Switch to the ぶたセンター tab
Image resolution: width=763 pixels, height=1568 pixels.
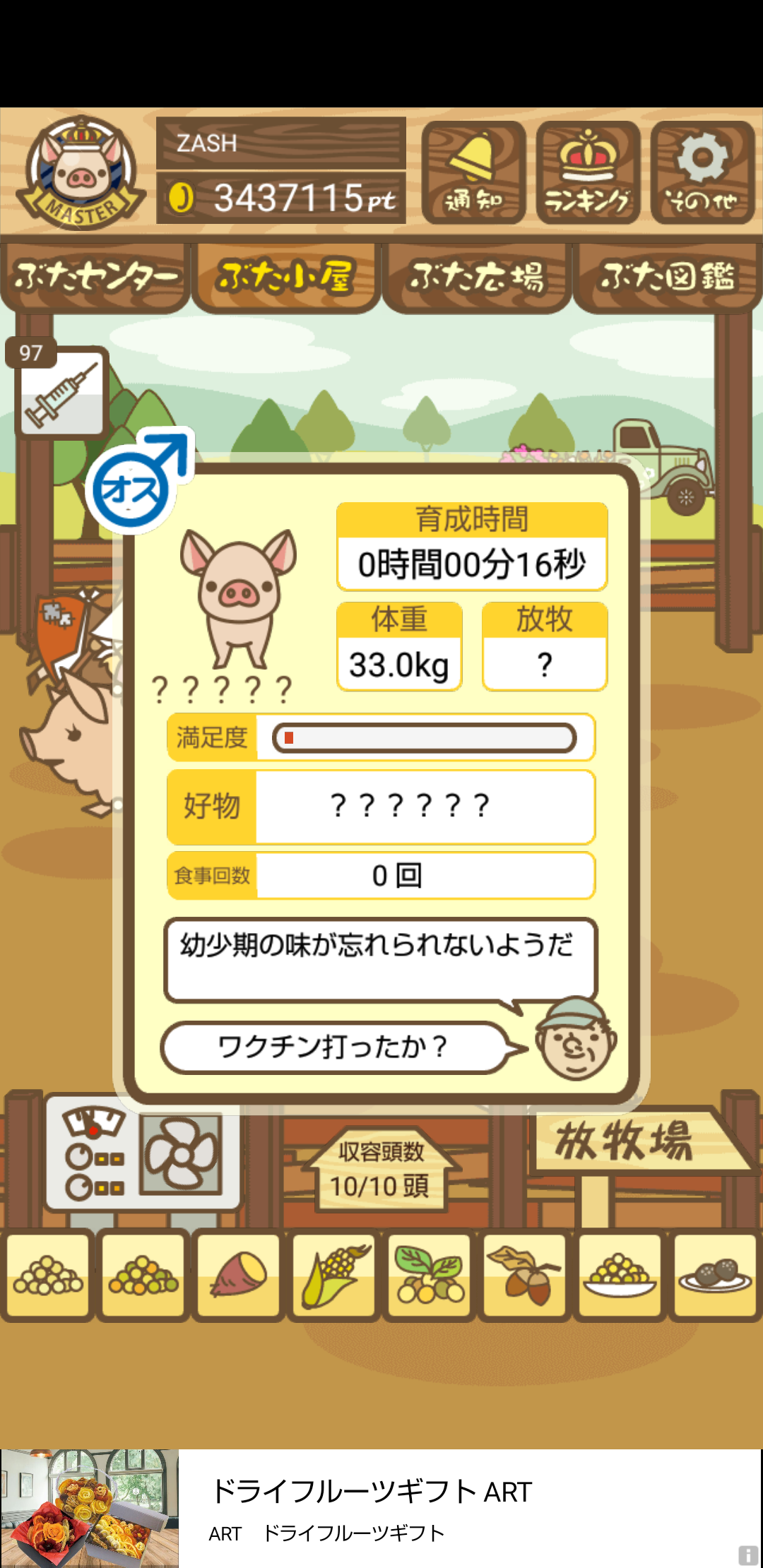coord(95,277)
